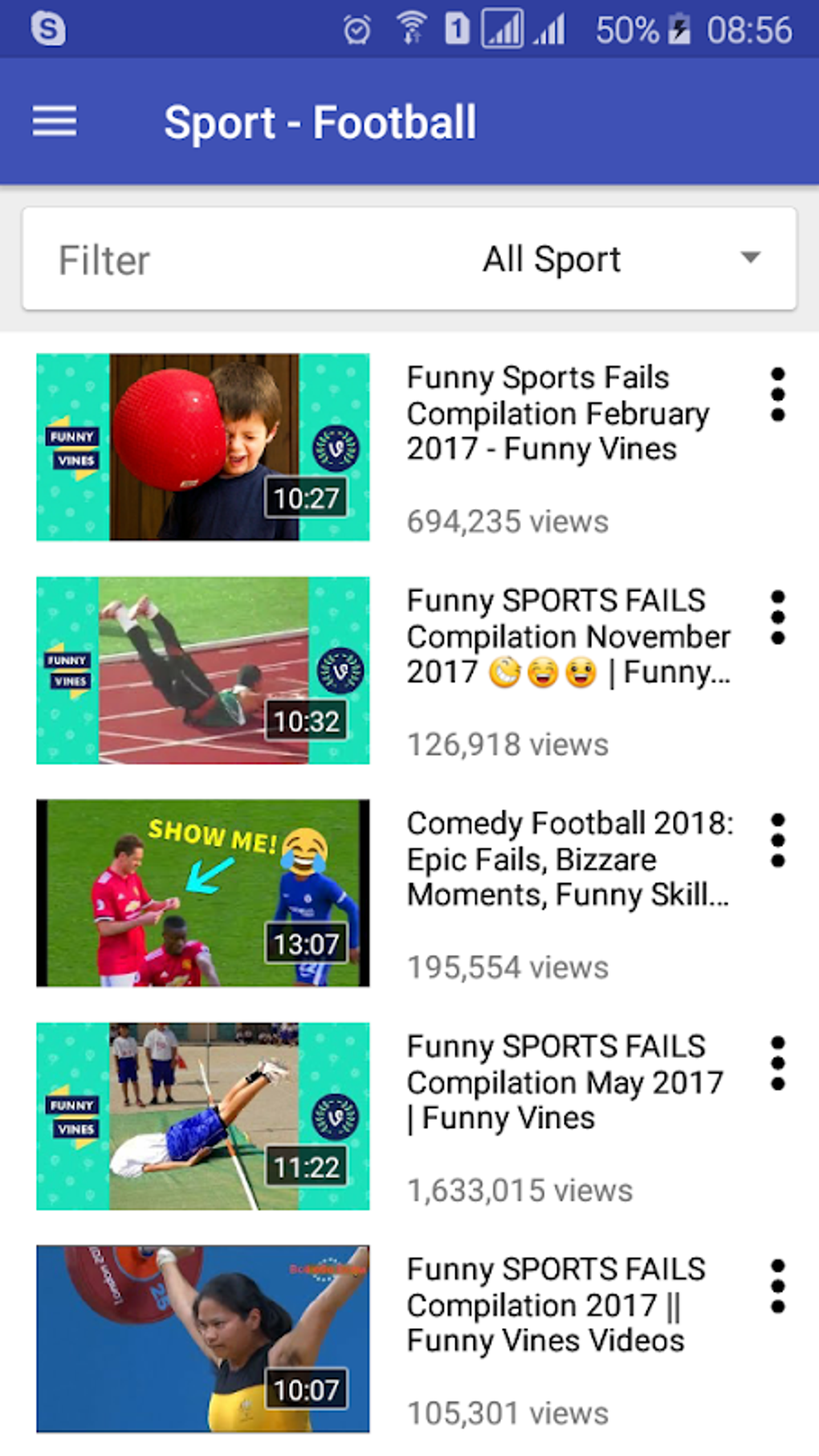Play Funny SPORTS FAILS Compilation May 2017

click(x=203, y=1115)
